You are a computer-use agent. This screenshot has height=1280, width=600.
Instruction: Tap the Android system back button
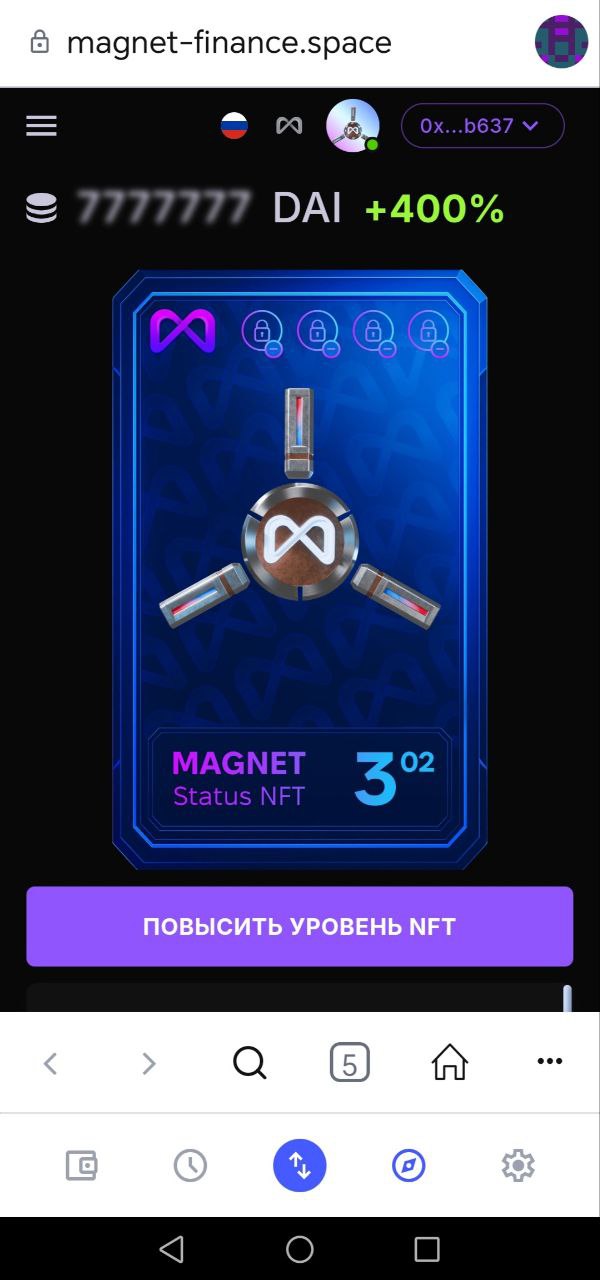pyautogui.click(x=172, y=1249)
